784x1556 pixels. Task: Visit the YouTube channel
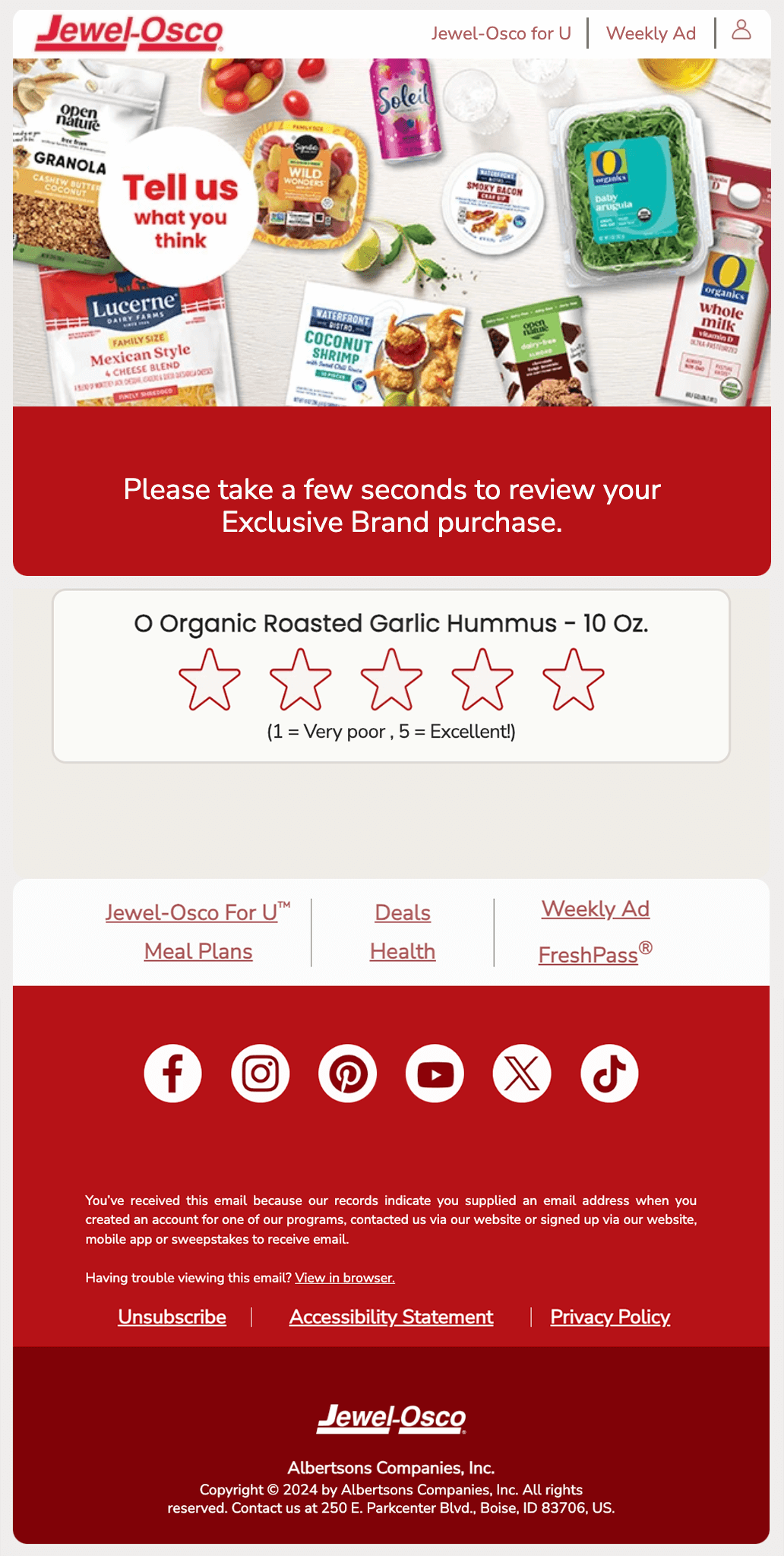pos(435,1074)
